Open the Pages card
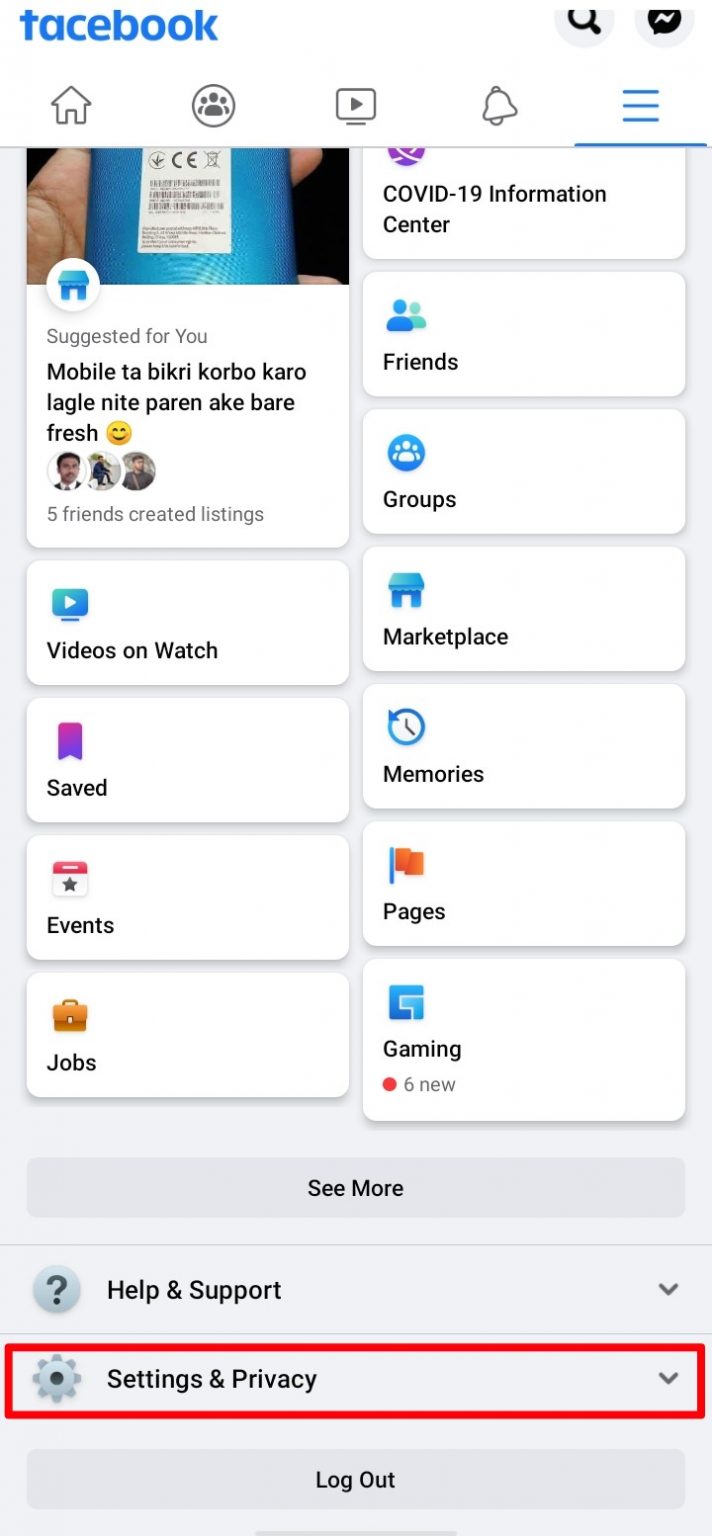 524,883
